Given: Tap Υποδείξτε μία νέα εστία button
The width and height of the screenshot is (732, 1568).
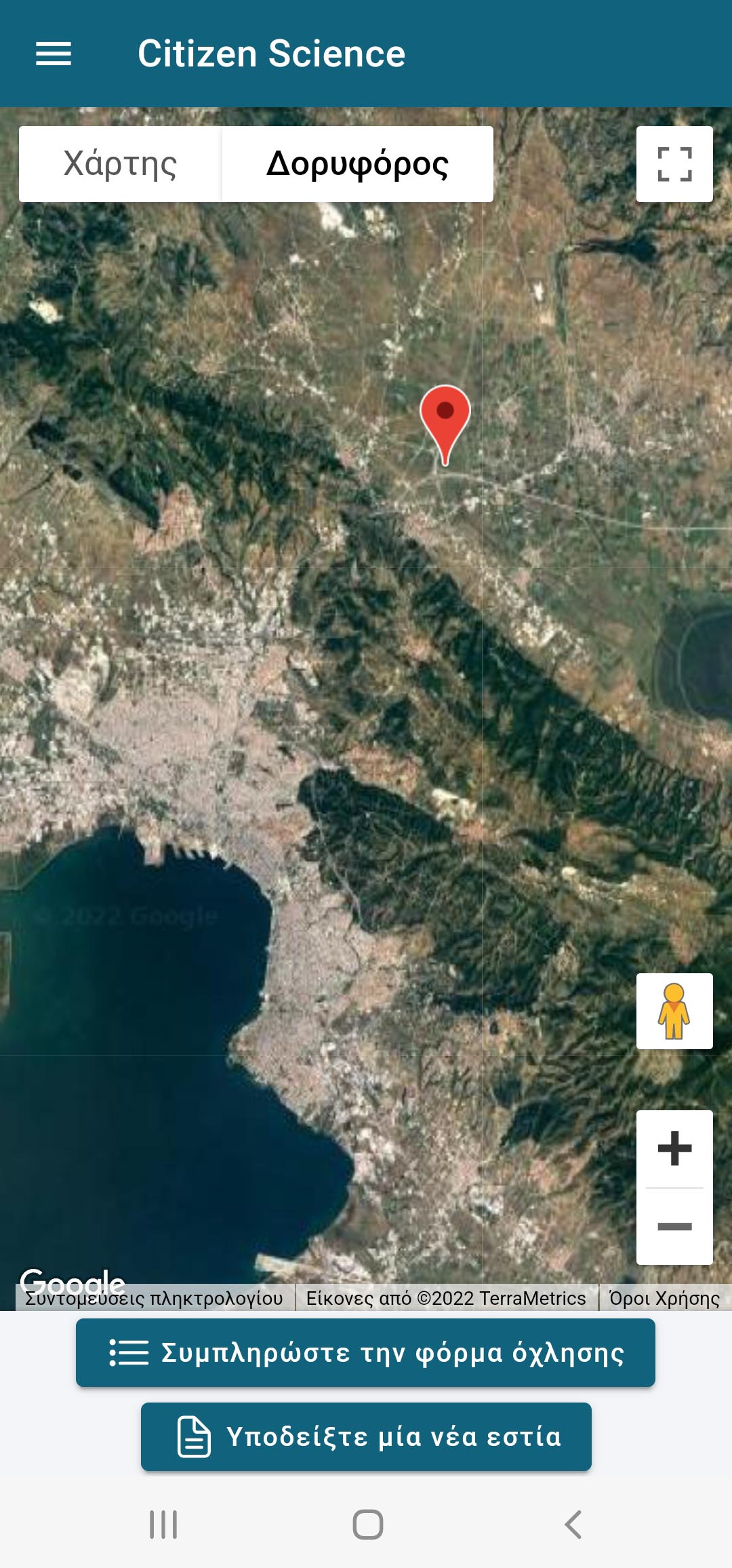Looking at the screenshot, I should pos(366,1436).
